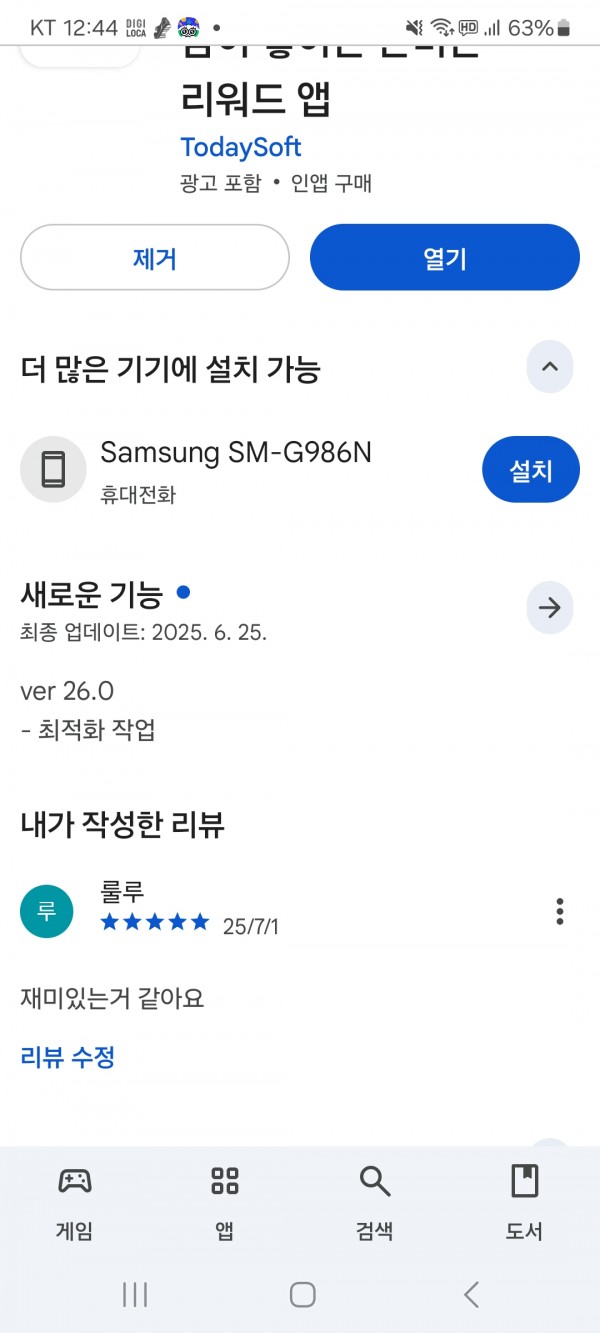600x1333 pixels.
Task: Open the app with the 열기 button
Action: 445,258
